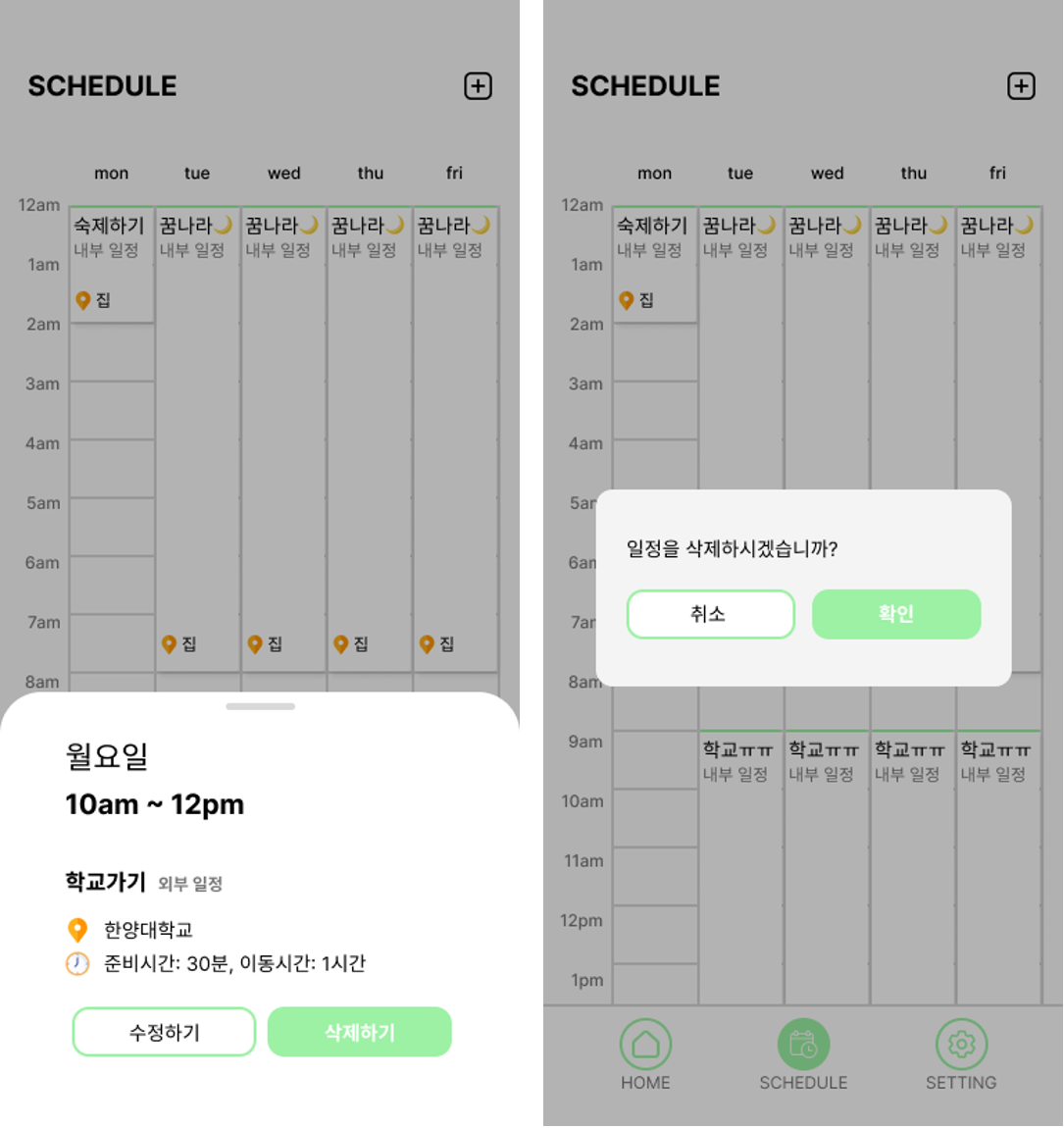Cancel deletion with the 취소 button
This screenshot has height=1128, width=1064.
click(x=711, y=614)
